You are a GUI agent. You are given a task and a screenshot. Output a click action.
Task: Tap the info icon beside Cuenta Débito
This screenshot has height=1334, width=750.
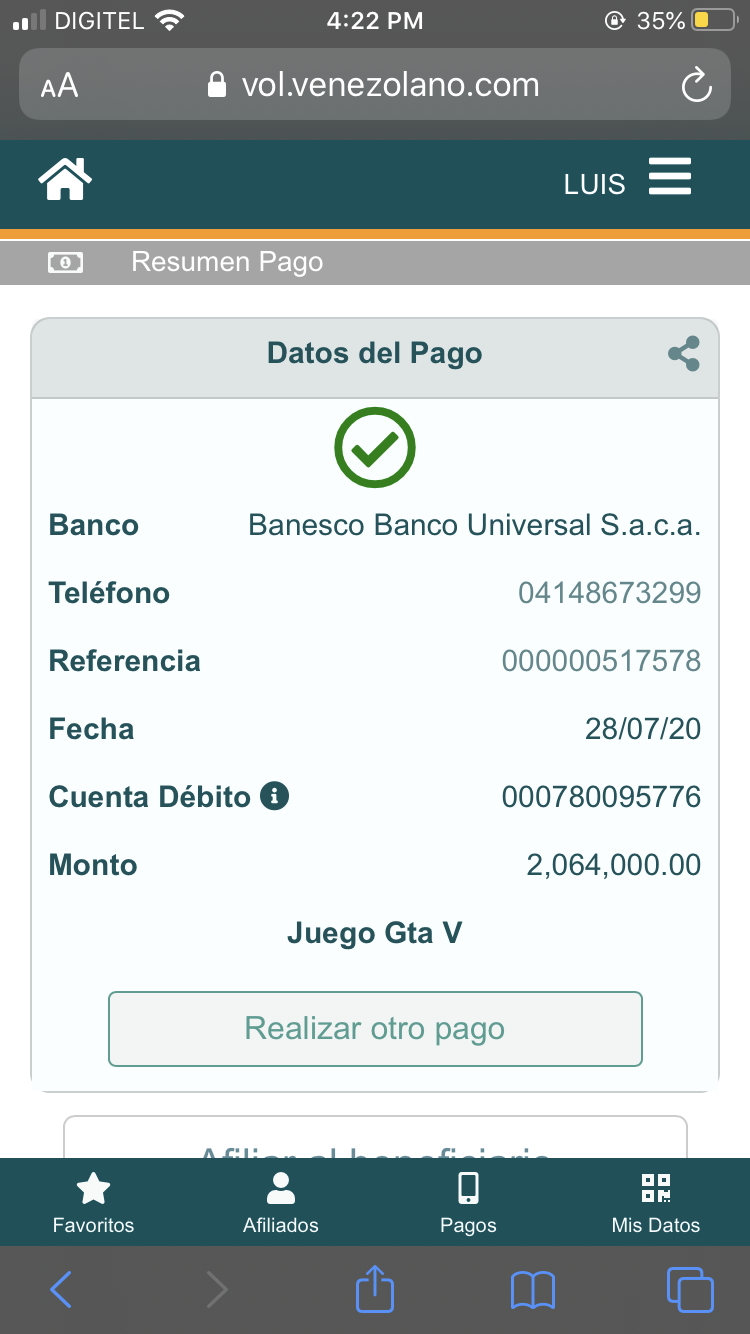pyautogui.click(x=275, y=796)
